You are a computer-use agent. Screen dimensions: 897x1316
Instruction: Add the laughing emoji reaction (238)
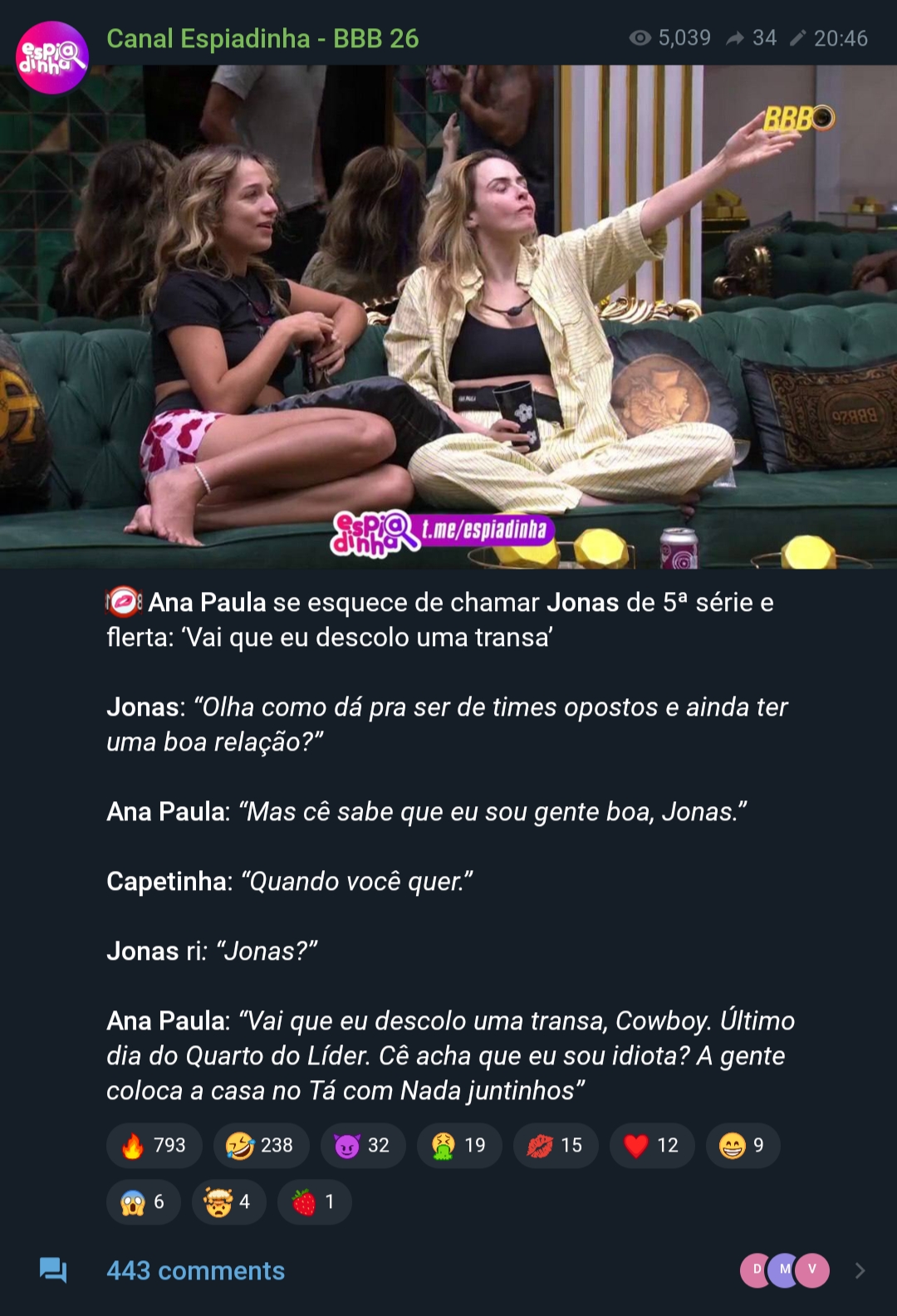click(261, 1146)
